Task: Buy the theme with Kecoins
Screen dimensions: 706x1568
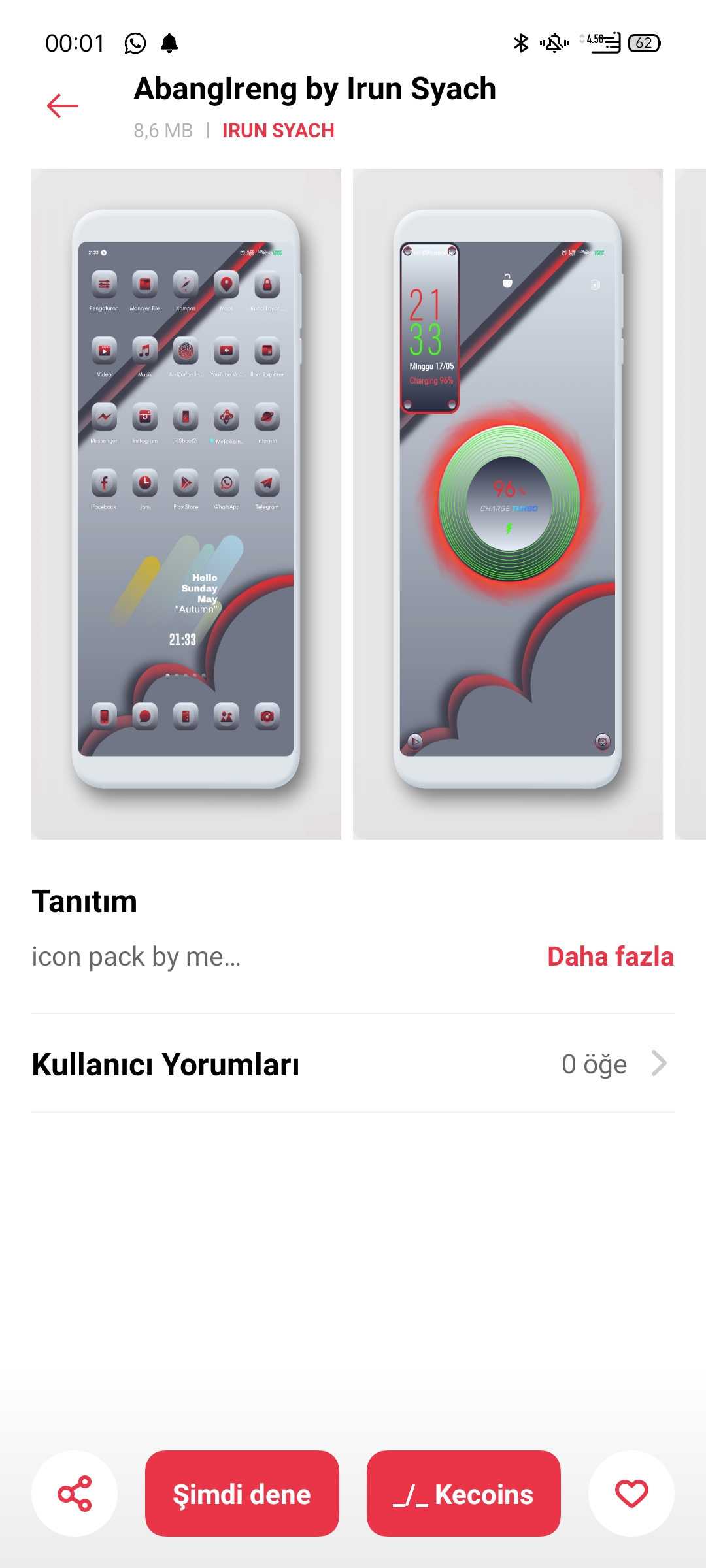Action: click(463, 1494)
